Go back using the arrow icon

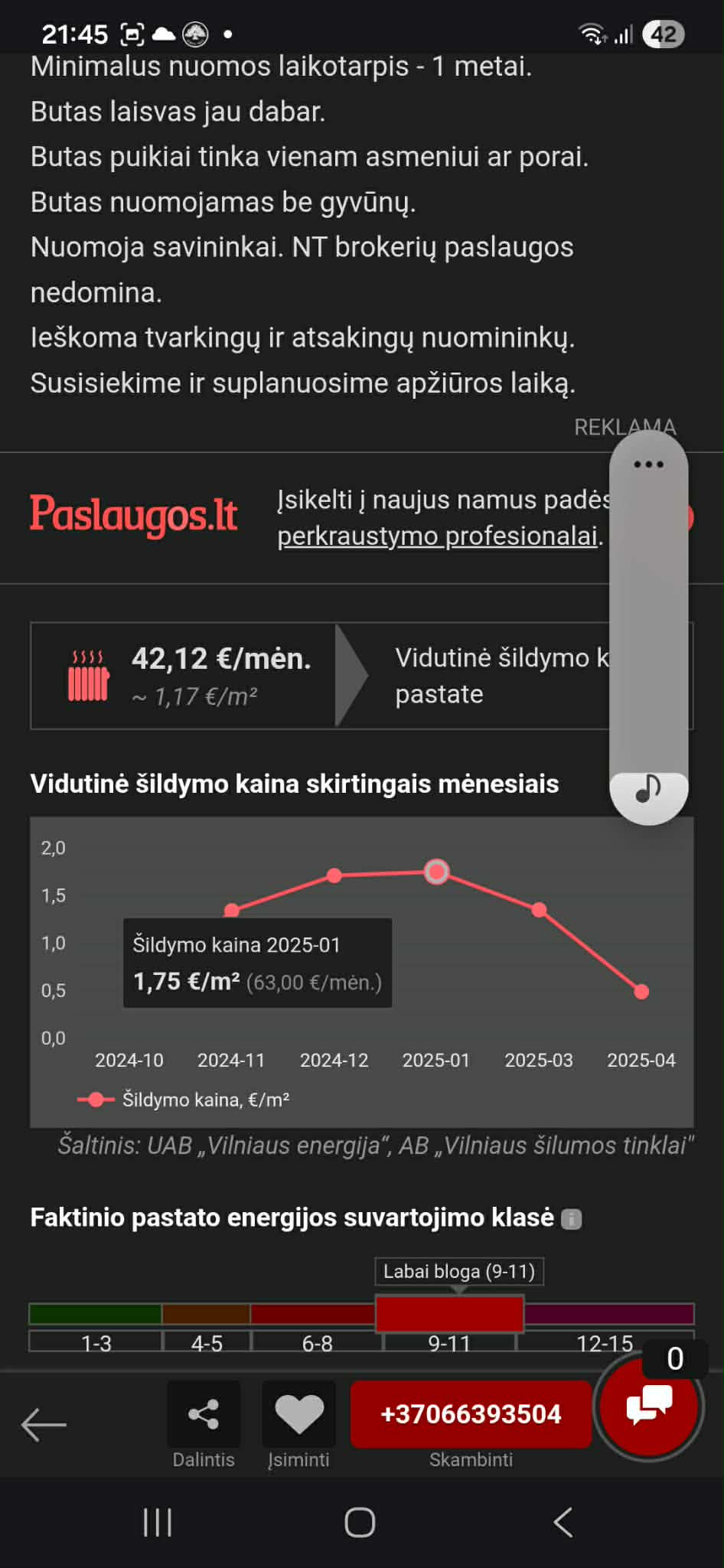[44, 1424]
